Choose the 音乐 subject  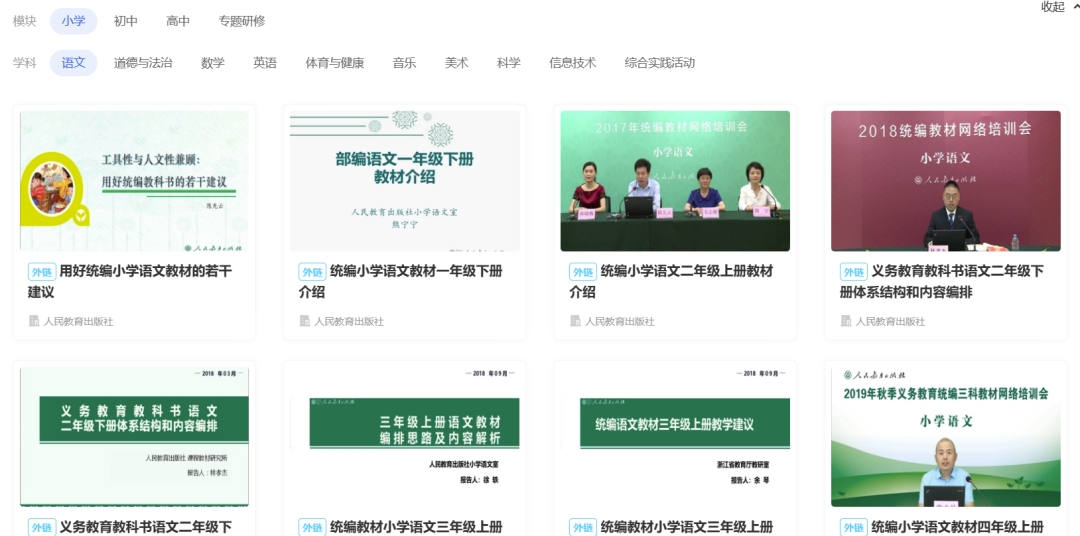click(404, 63)
